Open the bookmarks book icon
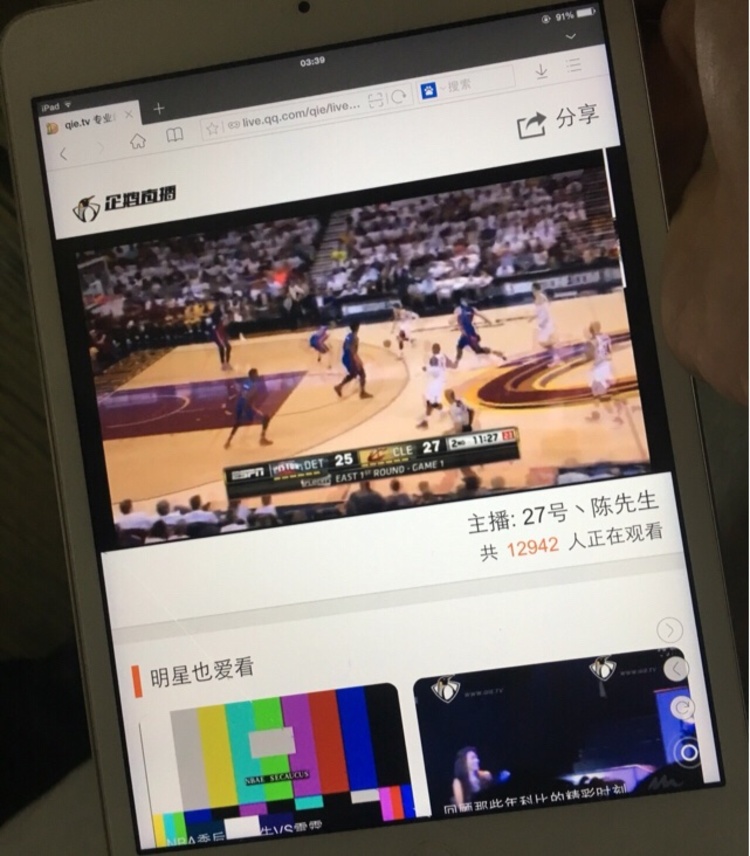750x856 pixels. [174, 135]
